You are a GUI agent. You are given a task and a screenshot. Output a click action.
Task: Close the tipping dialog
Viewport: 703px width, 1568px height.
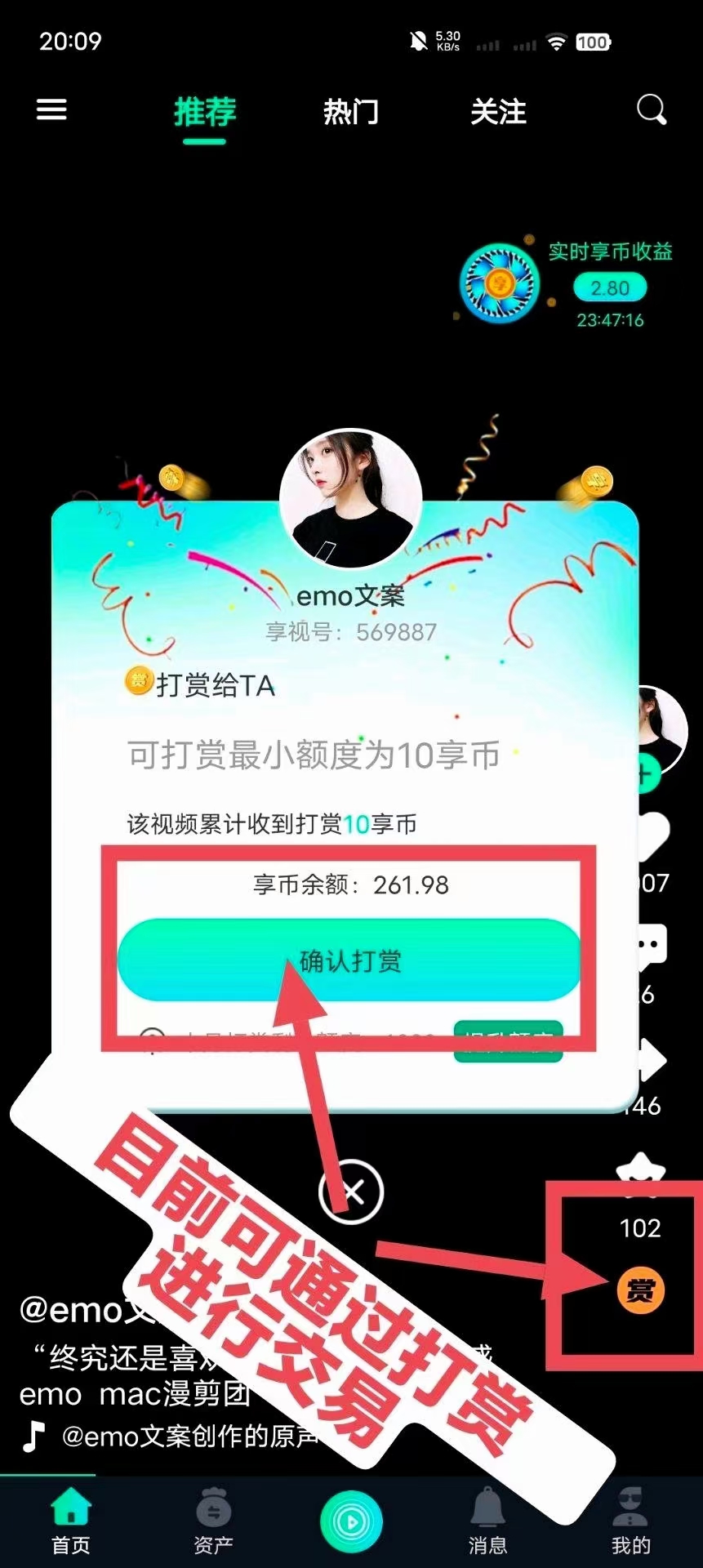[x=351, y=1193]
